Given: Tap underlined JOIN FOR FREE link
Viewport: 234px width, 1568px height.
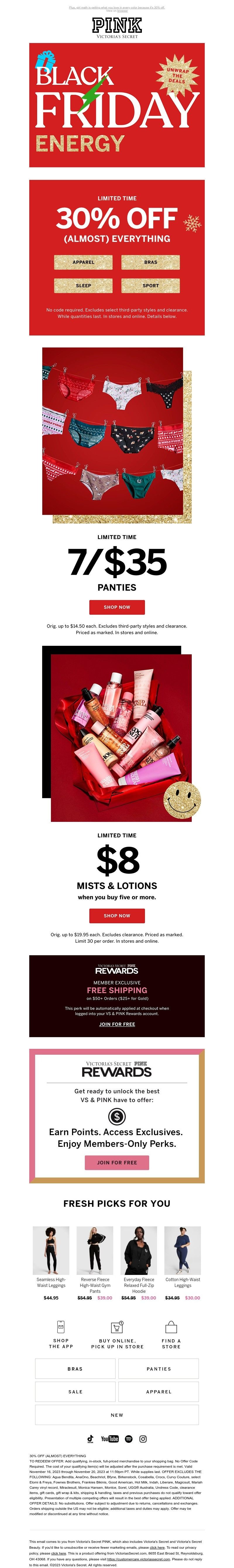Looking at the screenshot, I should [117, 1024].
